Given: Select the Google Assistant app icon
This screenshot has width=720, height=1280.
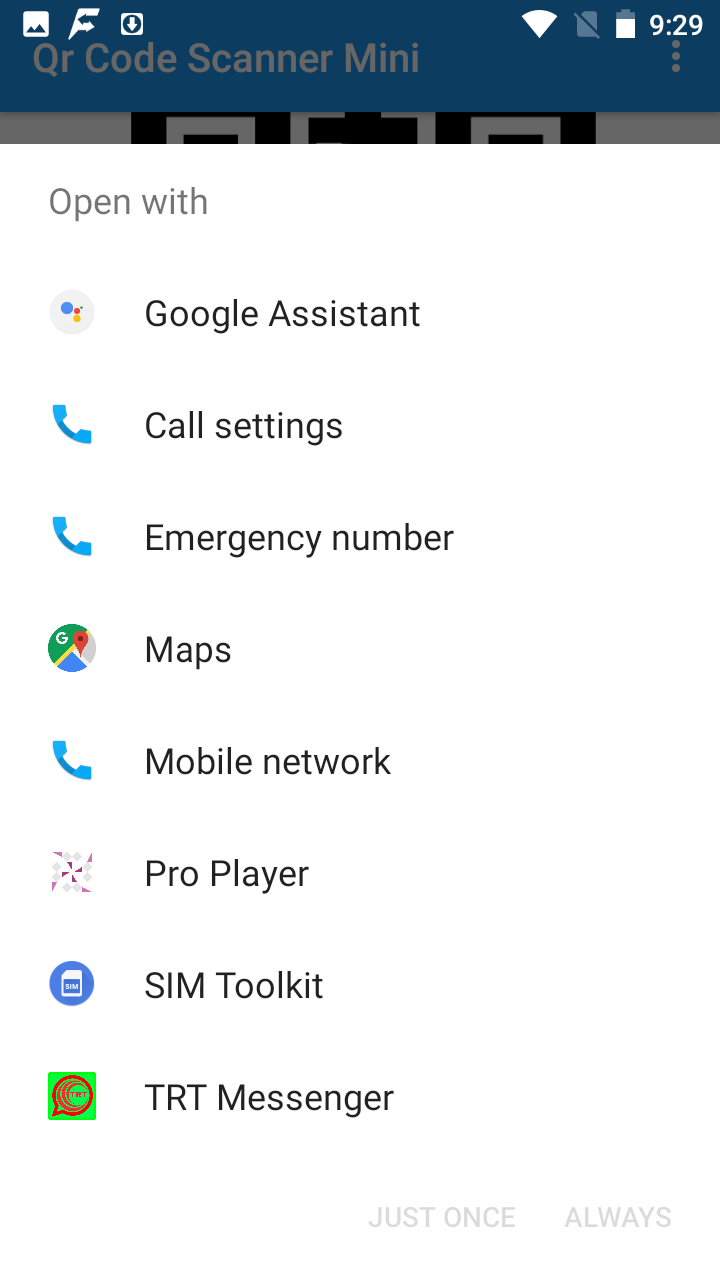Looking at the screenshot, I should pos(71,312).
